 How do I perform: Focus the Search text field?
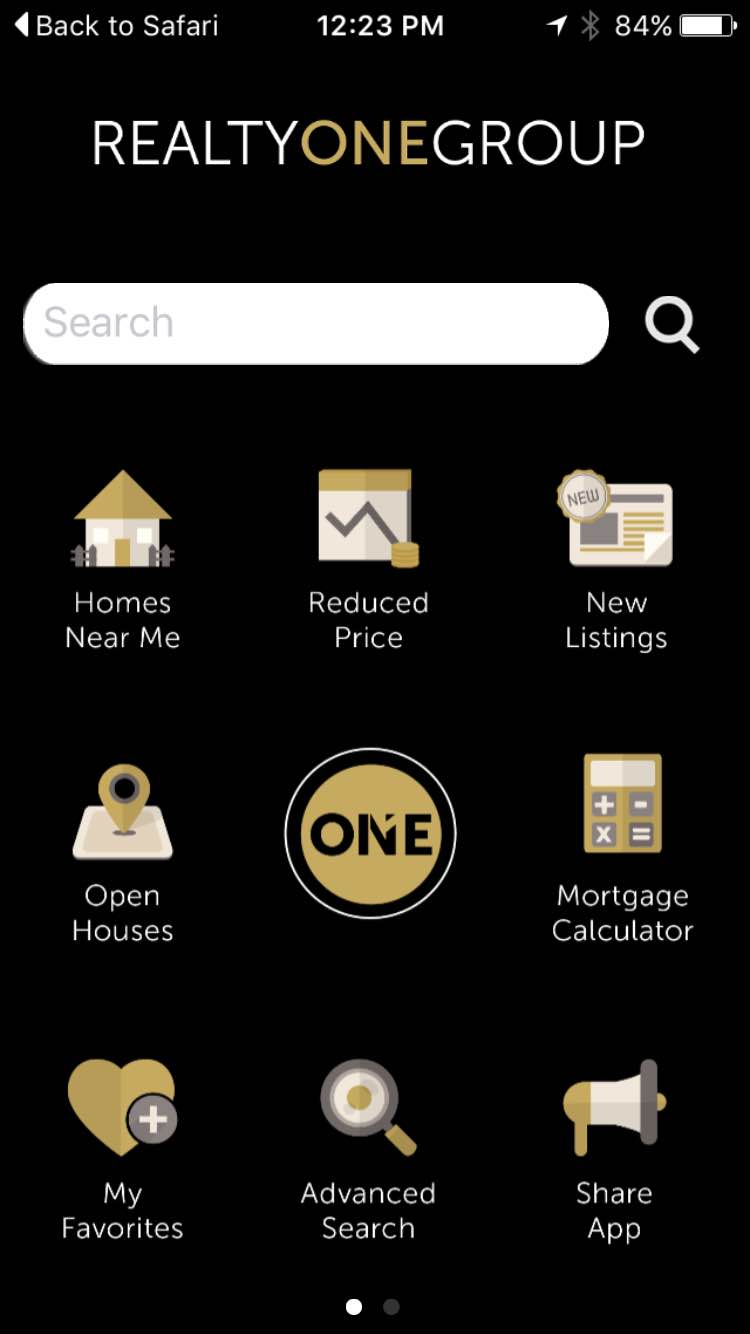316,324
